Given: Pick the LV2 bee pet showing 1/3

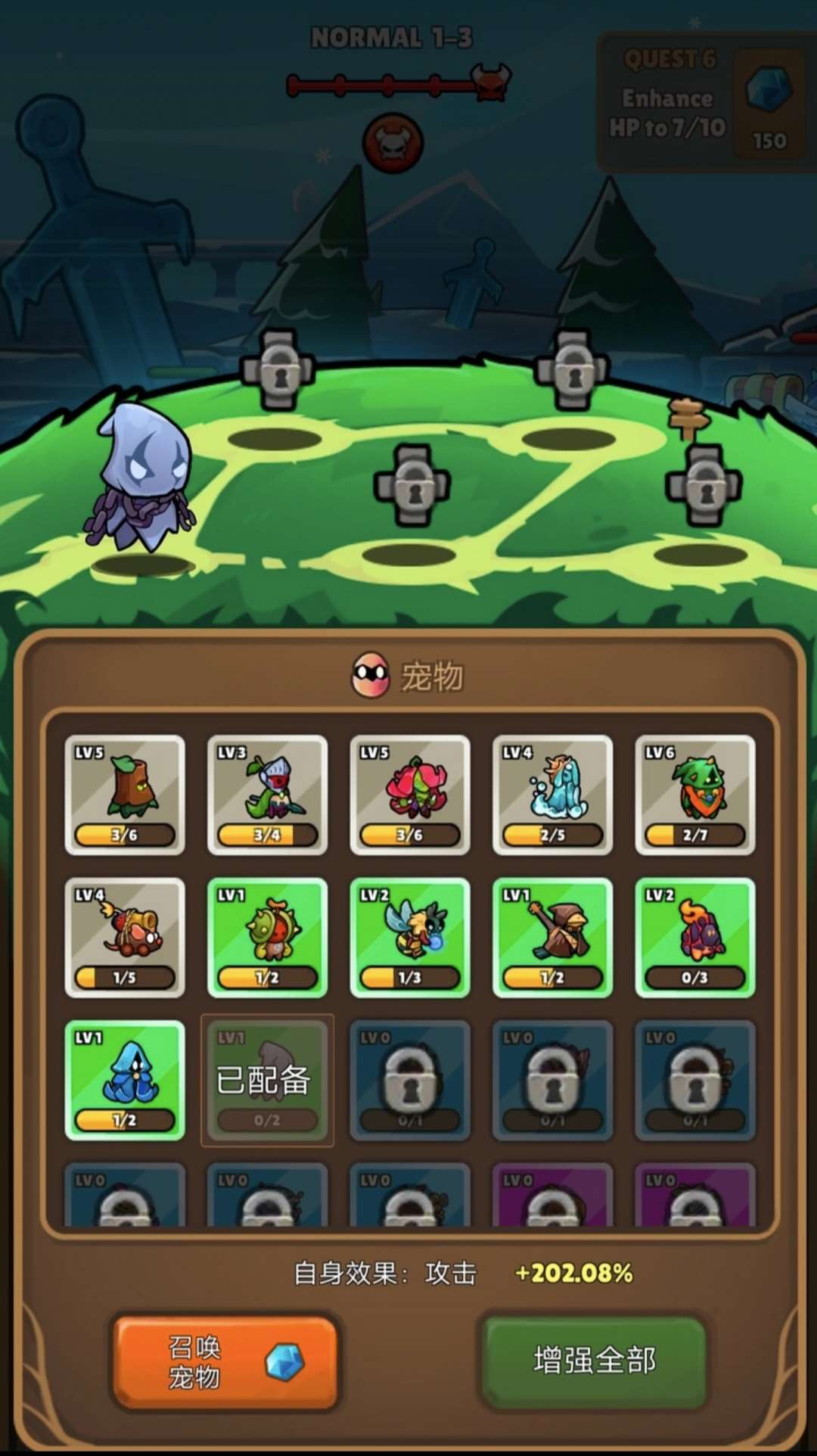Looking at the screenshot, I should (x=410, y=938).
